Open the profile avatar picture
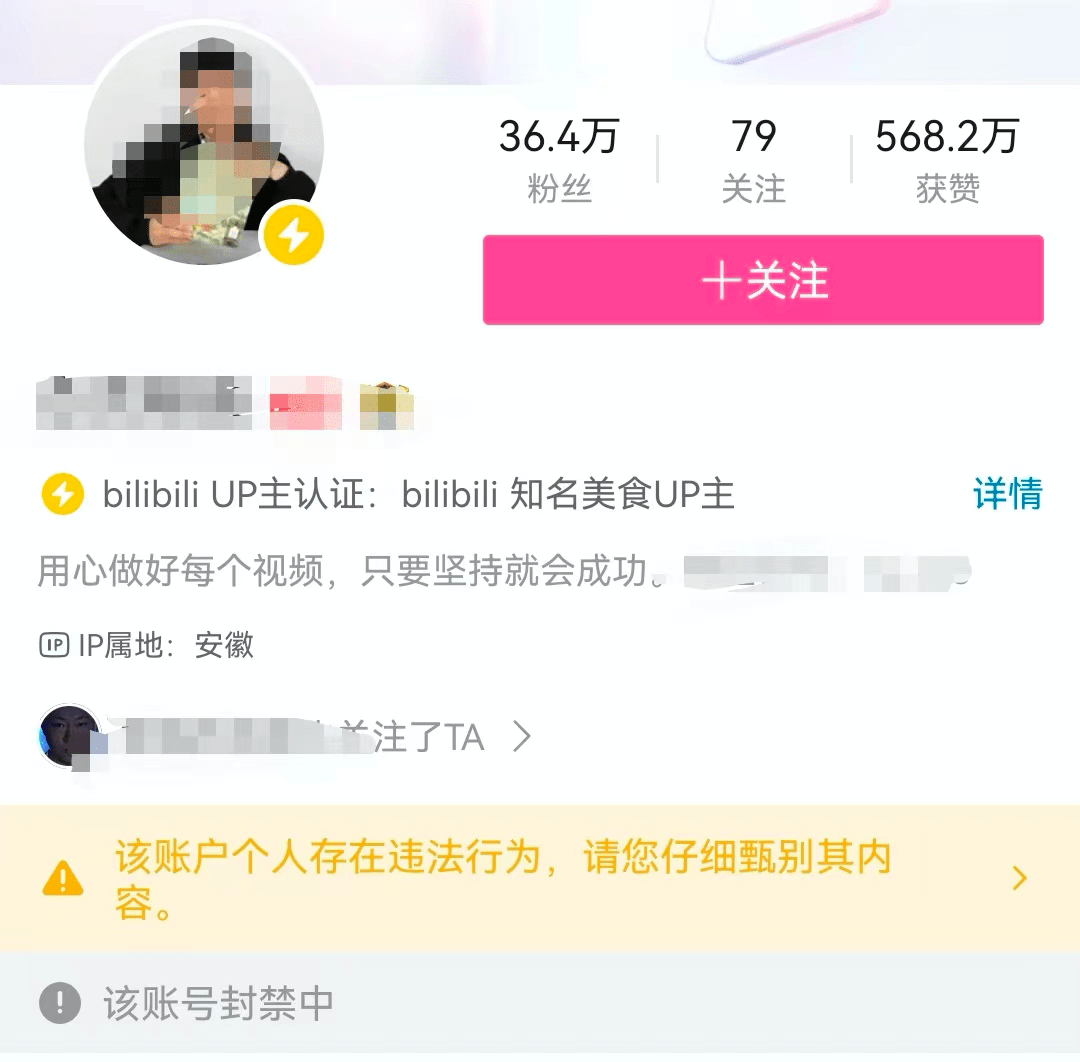1080x1062 pixels. 203,146
